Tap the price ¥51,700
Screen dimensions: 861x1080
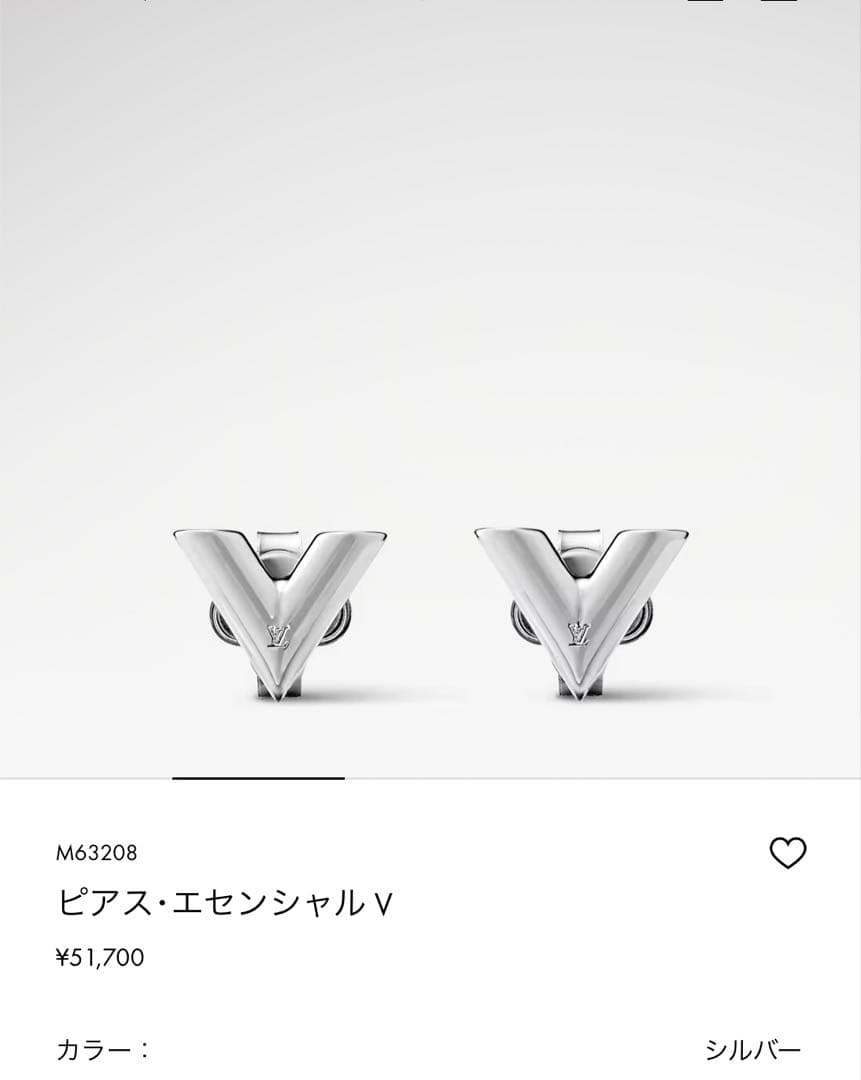(100, 955)
